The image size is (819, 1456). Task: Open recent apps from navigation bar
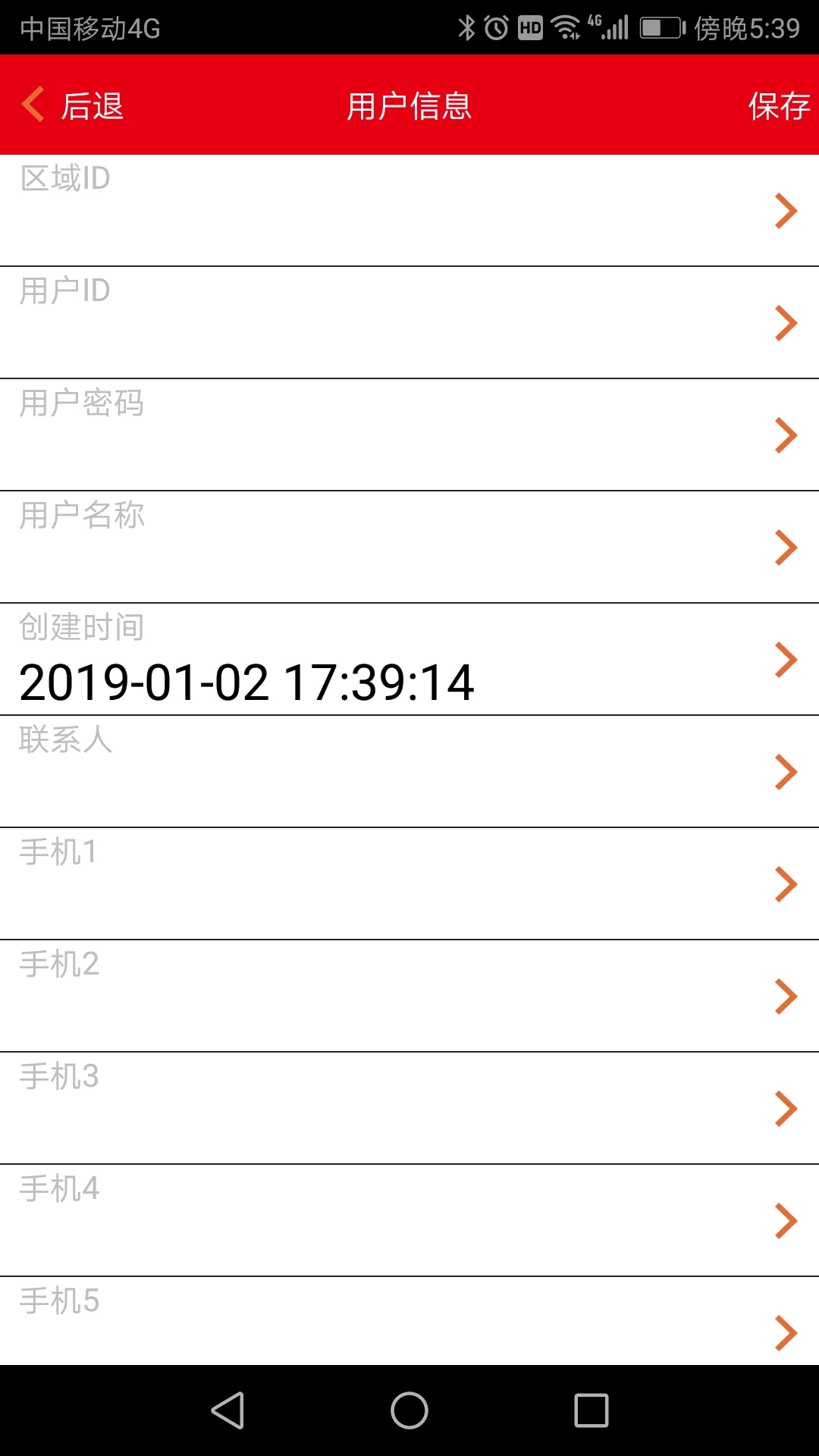(x=591, y=1410)
